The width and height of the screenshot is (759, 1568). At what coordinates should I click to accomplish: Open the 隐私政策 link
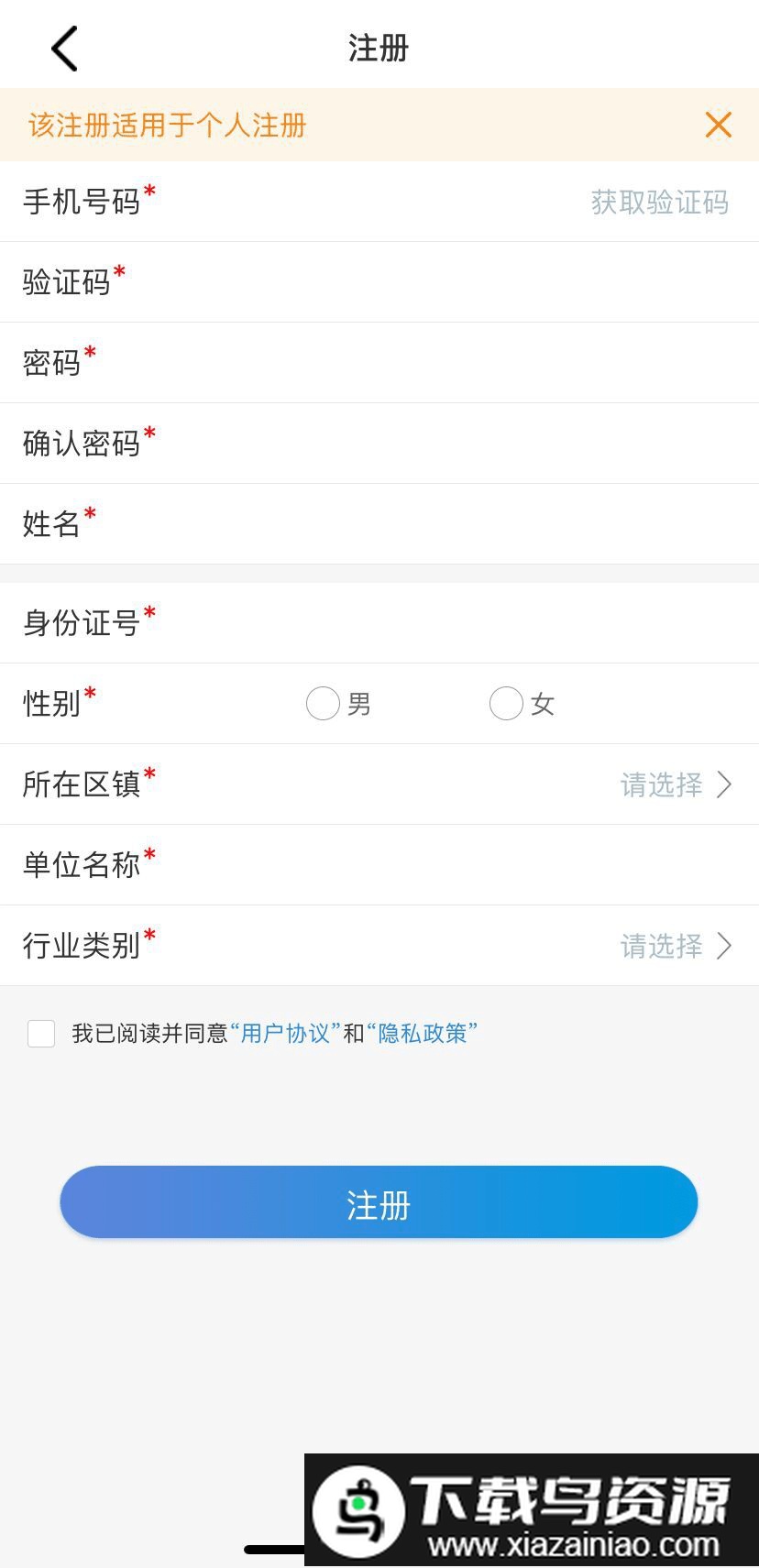423,1034
